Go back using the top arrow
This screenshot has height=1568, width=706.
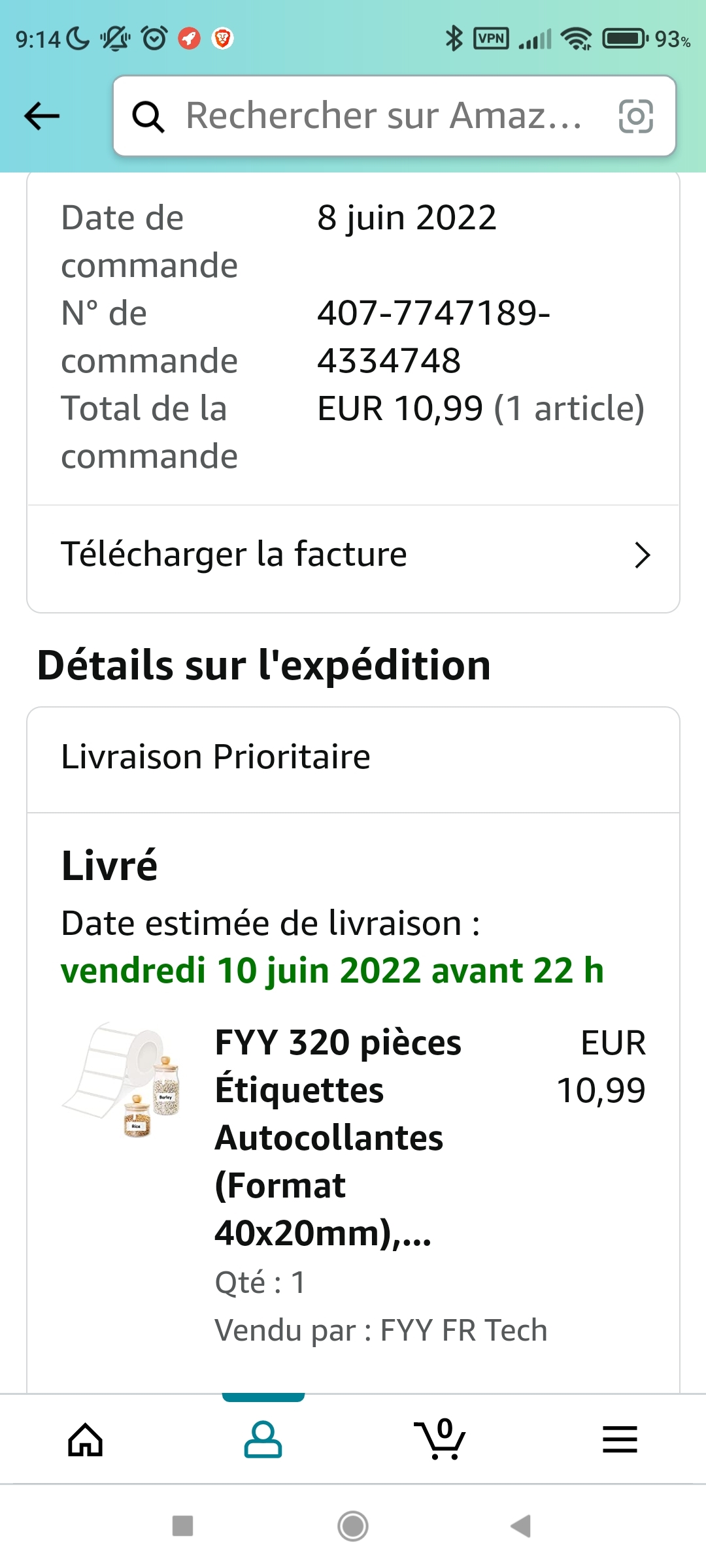(x=42, y=116)
